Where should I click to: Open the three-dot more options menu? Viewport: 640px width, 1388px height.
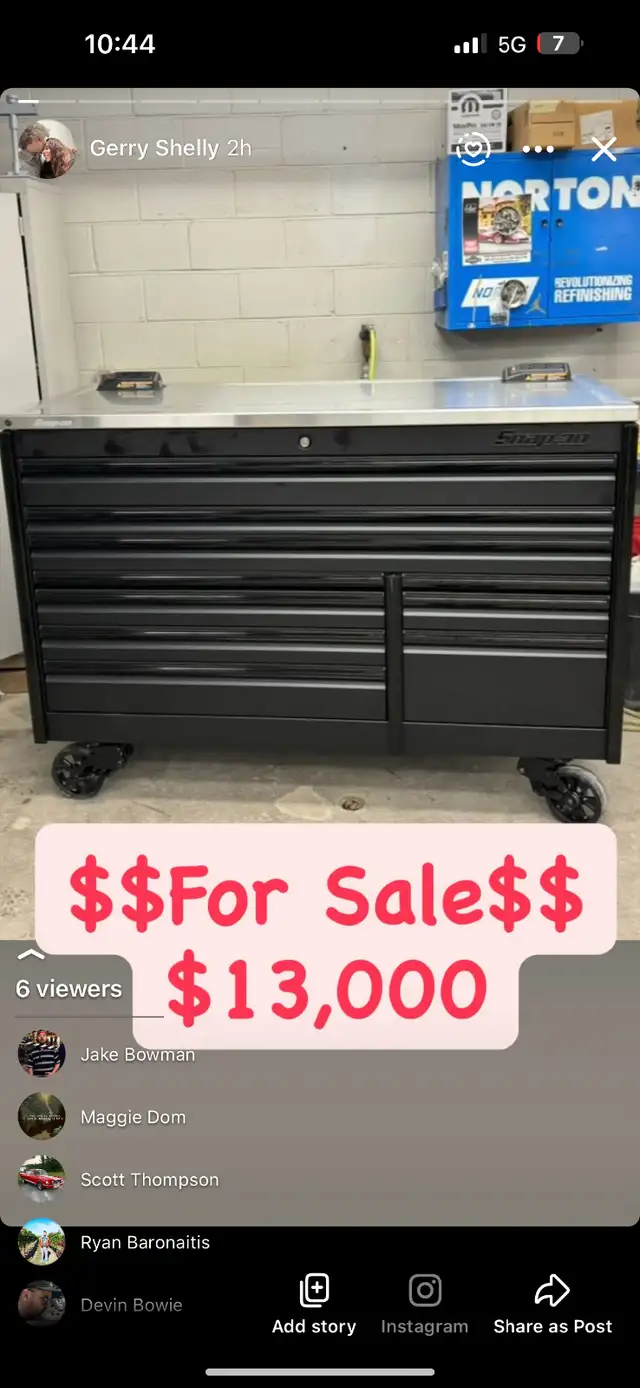pyautogui.click(x=538, y=150)
